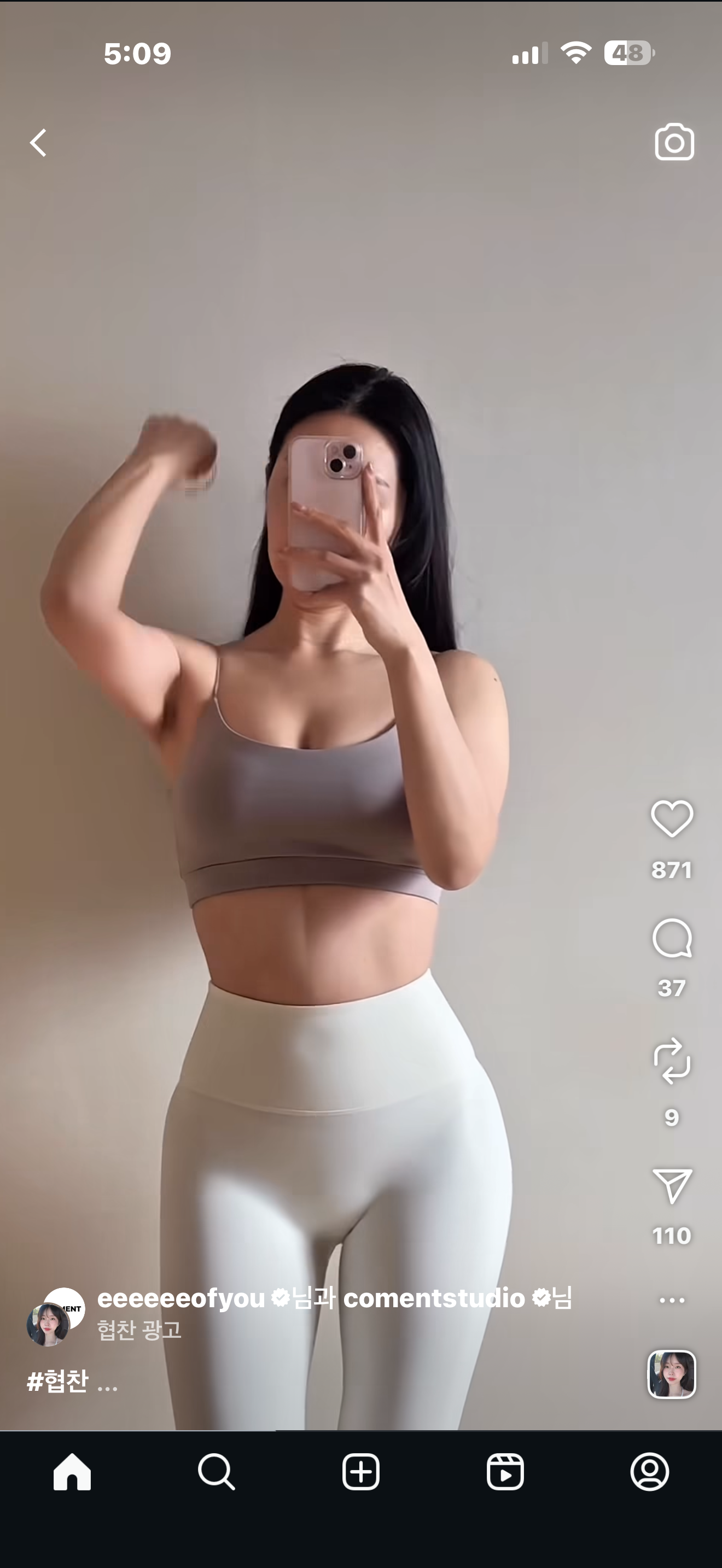The width and height of the screenshot is (722, 1568).
Task: Open the audio thumbnail for this reel
Action: tap(672, 1374)
